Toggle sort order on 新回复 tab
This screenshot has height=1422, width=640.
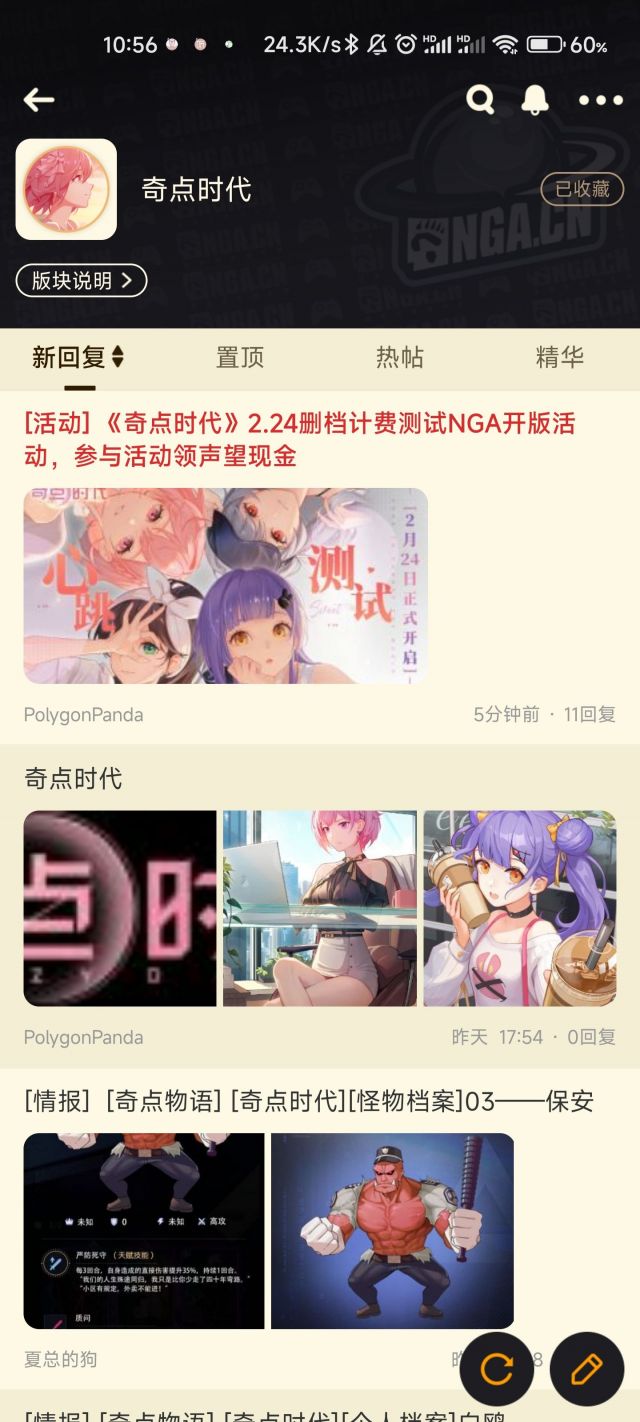pos(78,357)
